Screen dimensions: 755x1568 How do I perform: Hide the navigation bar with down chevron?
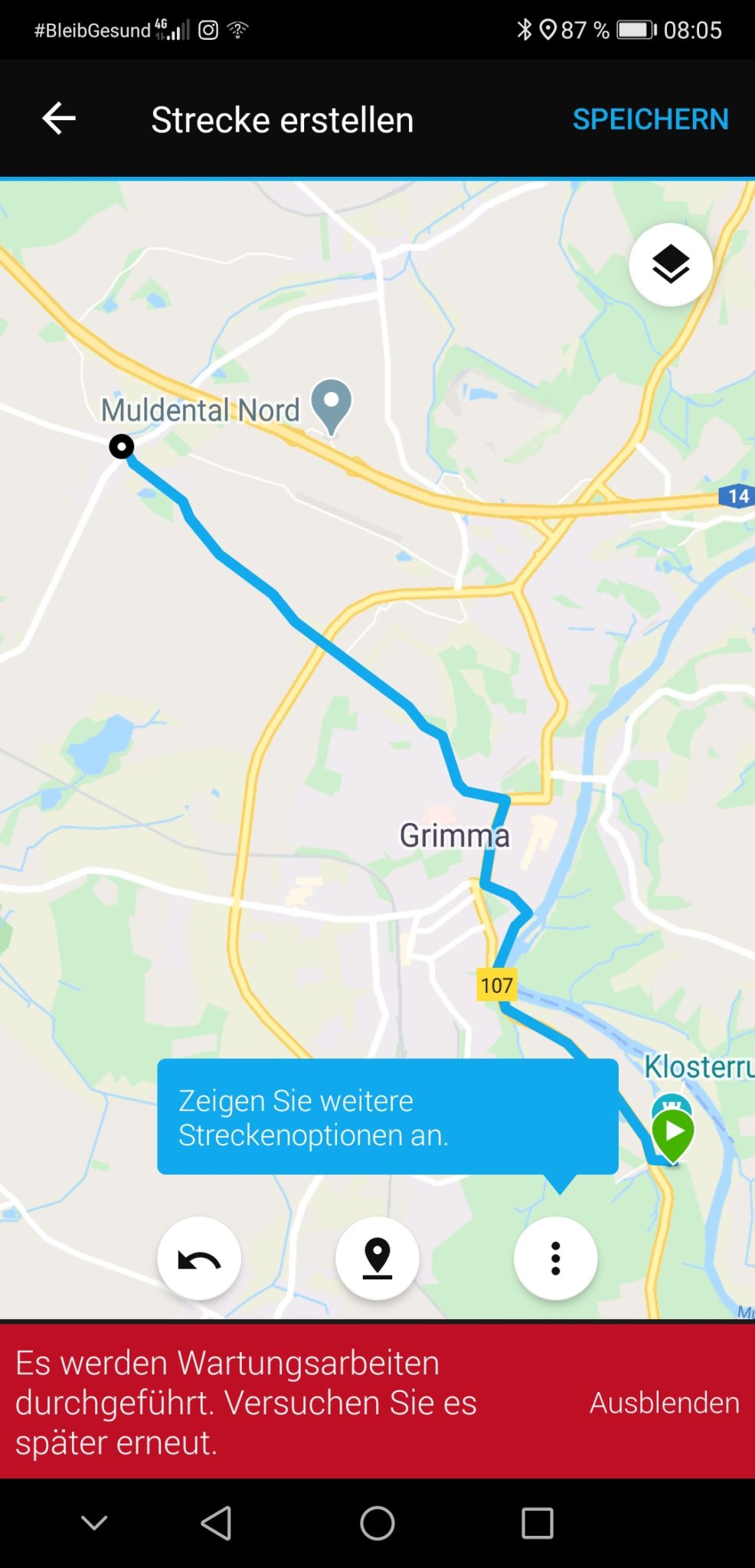tap(94, 1523)
